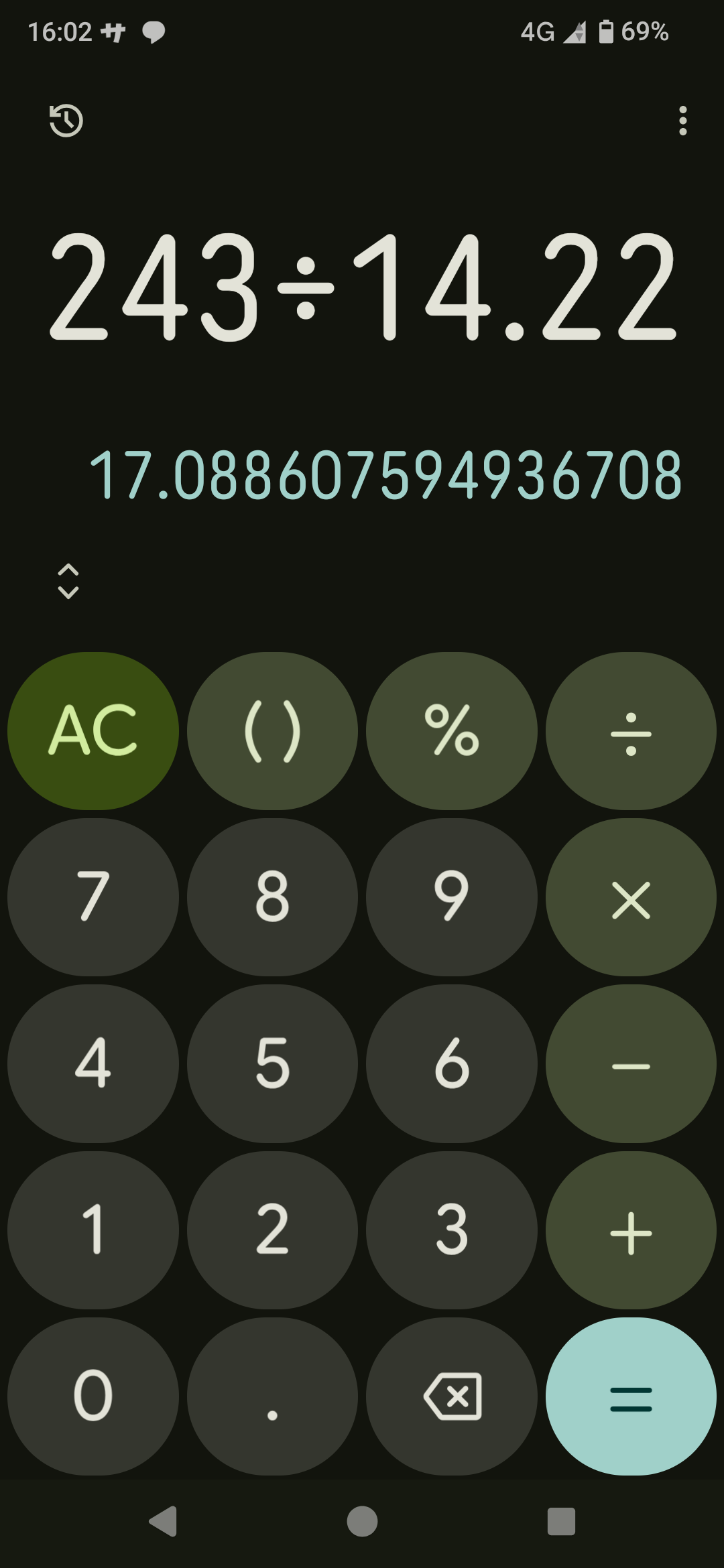The image size is (724, 1568).
Task: Select the multiplication operator
Action: coord(631,897)
